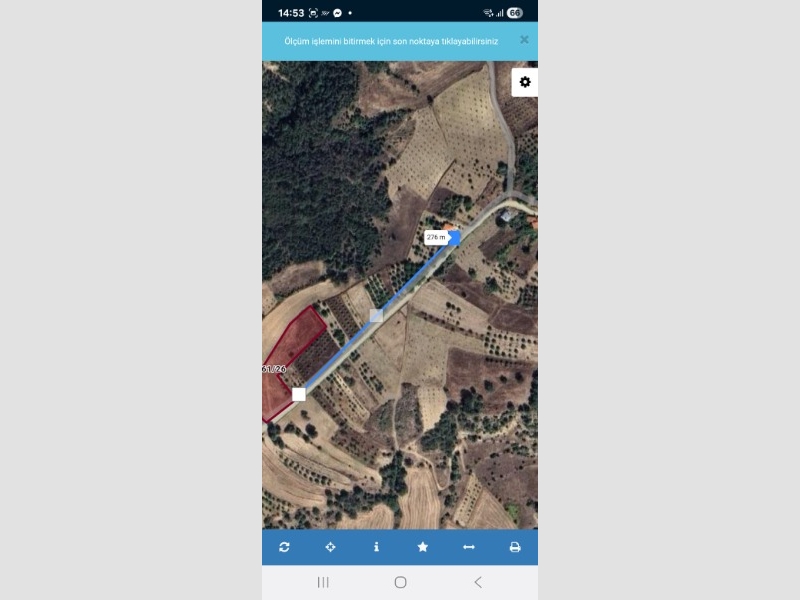Print the current map view
Viewport: 800px width, 600px height.
click(x=515, y=547)
